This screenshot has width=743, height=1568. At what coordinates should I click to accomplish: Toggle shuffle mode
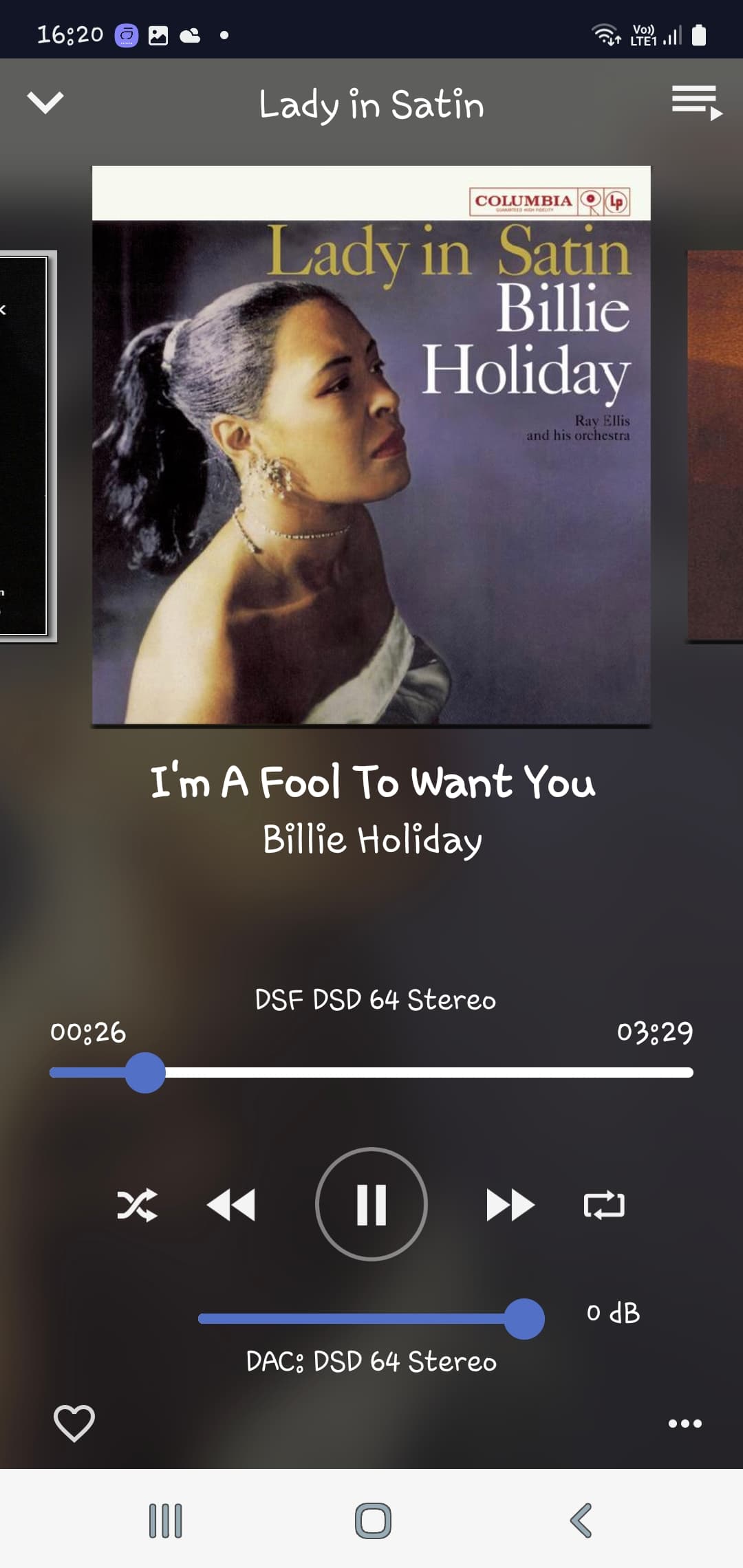coord(137,1205)
